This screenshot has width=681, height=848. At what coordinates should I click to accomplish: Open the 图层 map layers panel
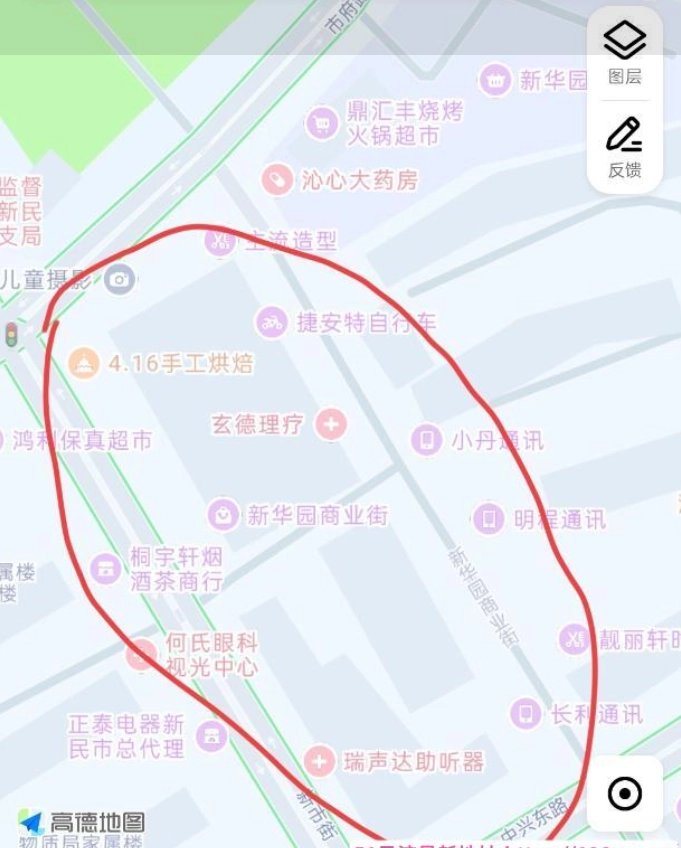coord(624,52)
